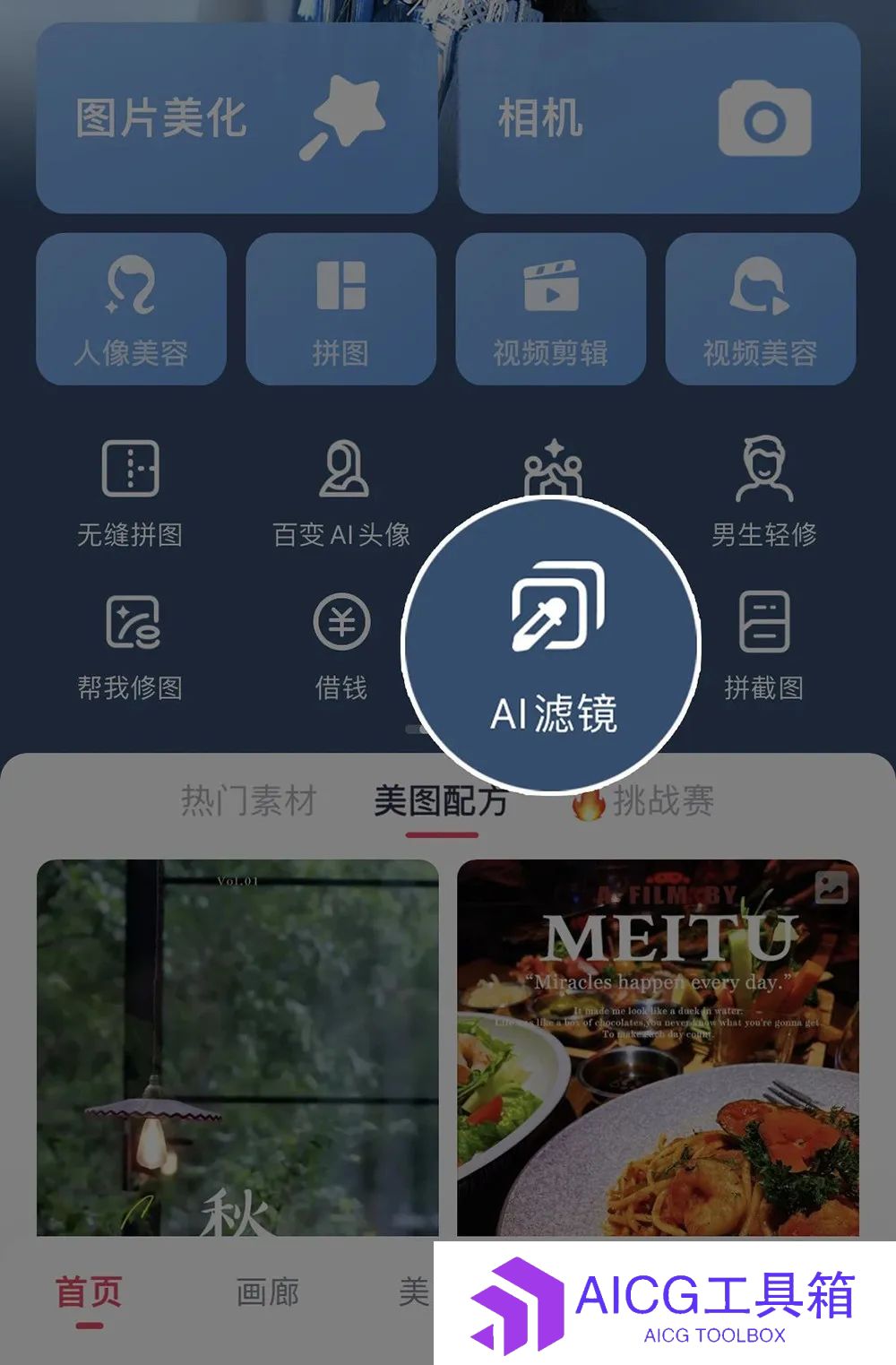Open 图片美化 photo editing
896x1365 pixels.
pos(237,118)
